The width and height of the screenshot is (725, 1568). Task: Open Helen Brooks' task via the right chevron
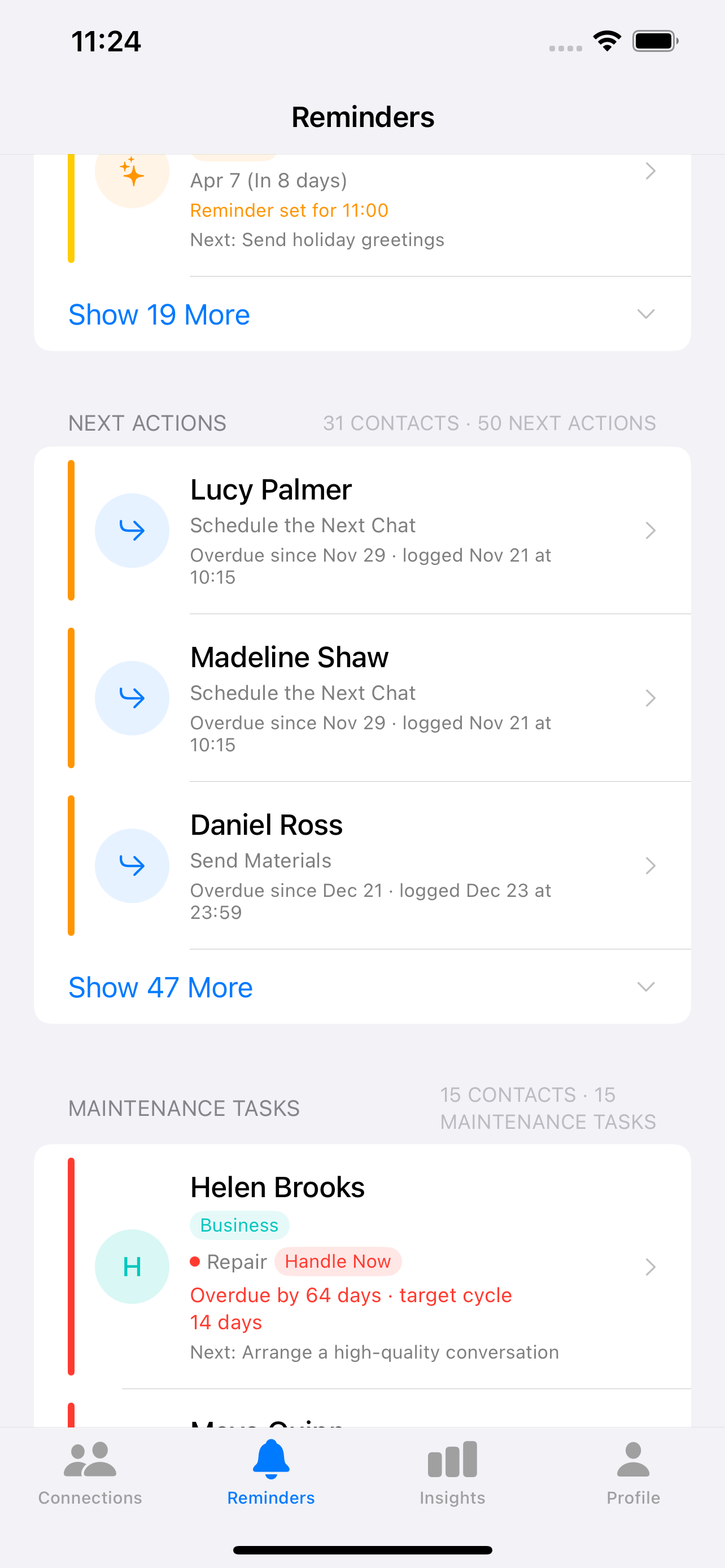tap(650, 1267)
